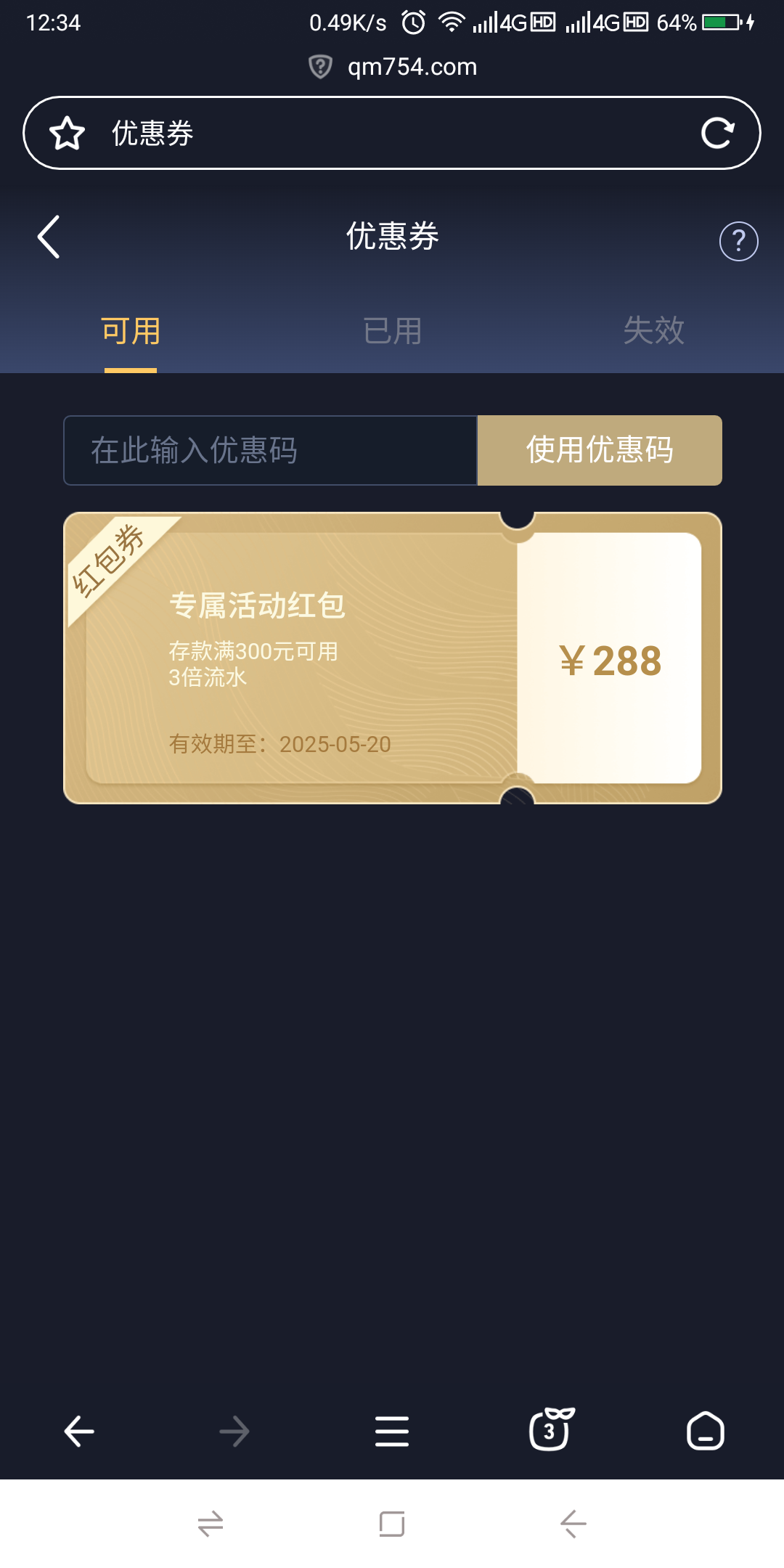Open the tab switcher showing 3 tabs
This screenshot has width=784, height=1568.
[x=550, y=1429]
